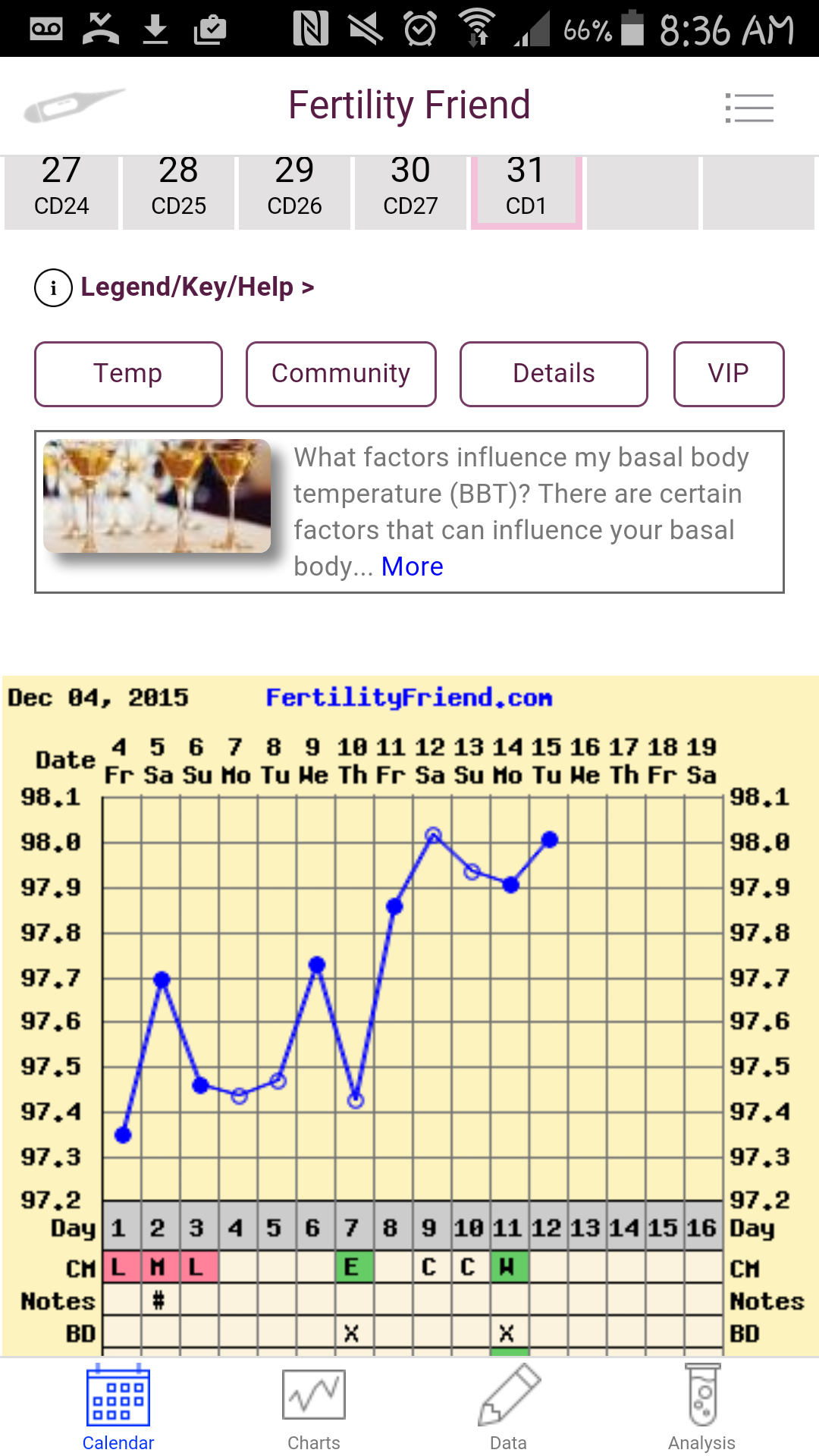819x1456 pixels.
Task: Tap the VIP button
Action: click(x=728, y=374)
